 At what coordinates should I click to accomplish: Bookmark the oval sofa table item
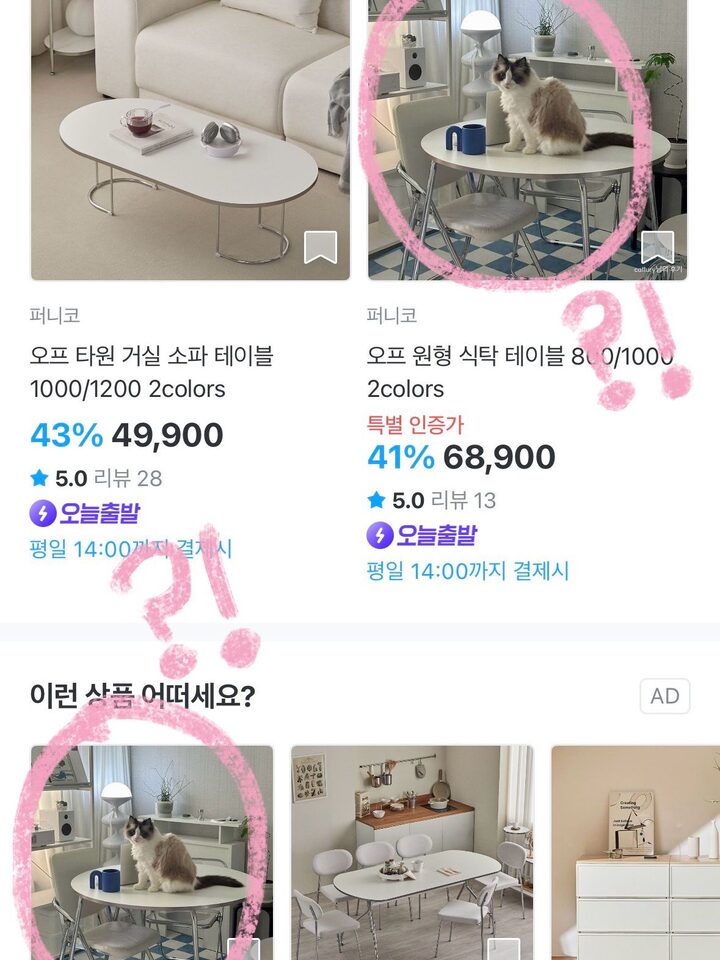point(320,247)
